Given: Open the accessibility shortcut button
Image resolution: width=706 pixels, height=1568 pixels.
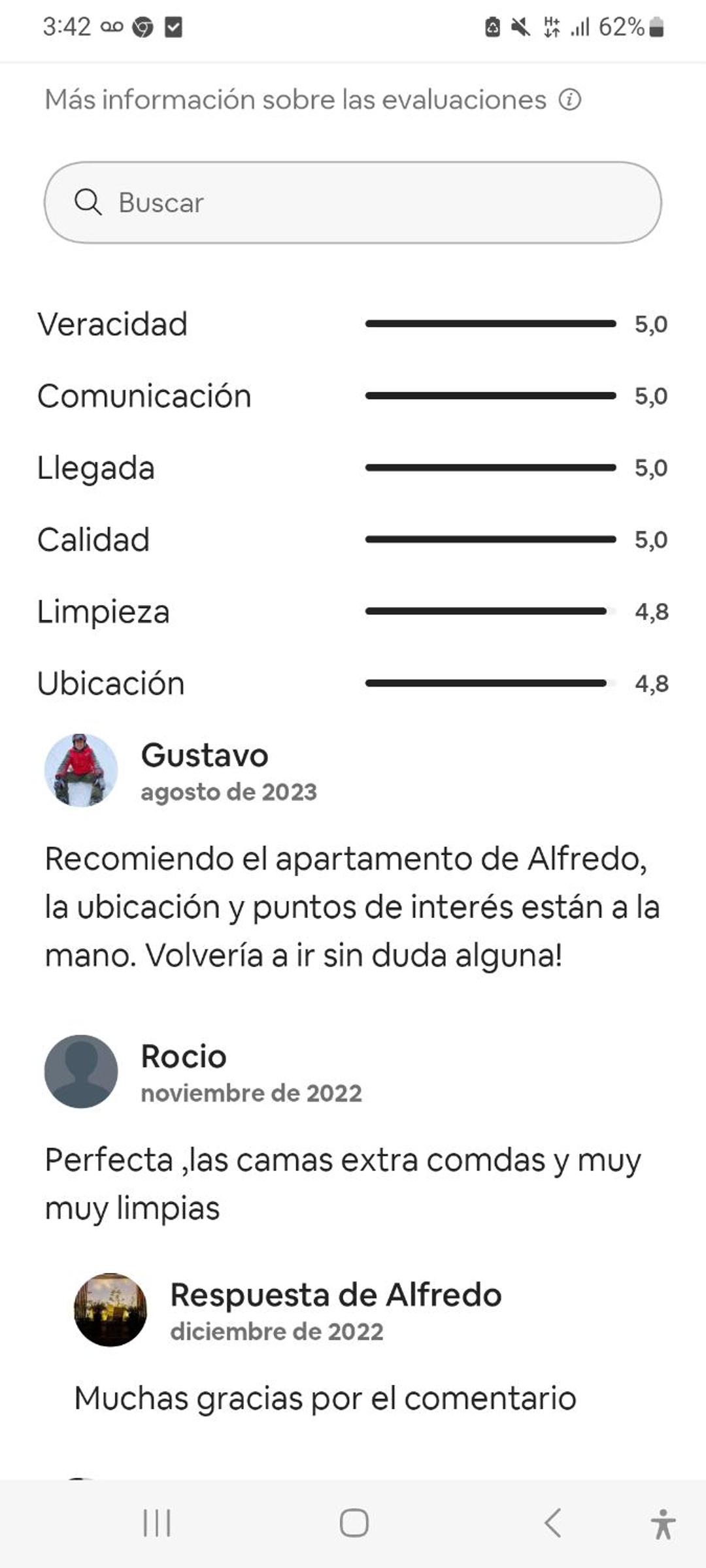Looking at the screenshot, I should pyautogui.click(x=662, y=1524).
